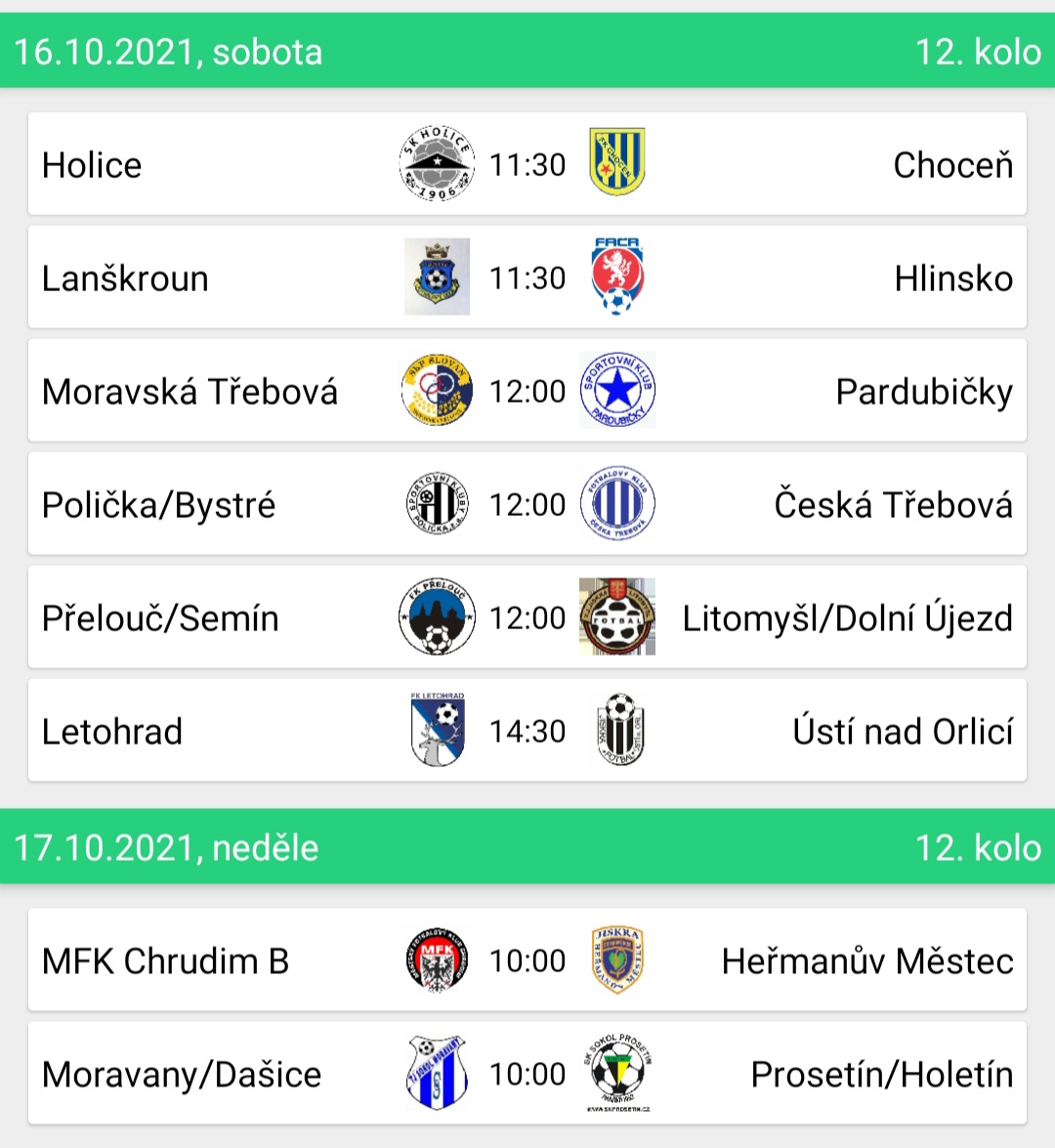This screenshot has height=1148, width=1055.
Task: Open Přelouč/Semín vs Litomyšl/Dolní Újezd fixture
Action: click(x=527, y=617)
